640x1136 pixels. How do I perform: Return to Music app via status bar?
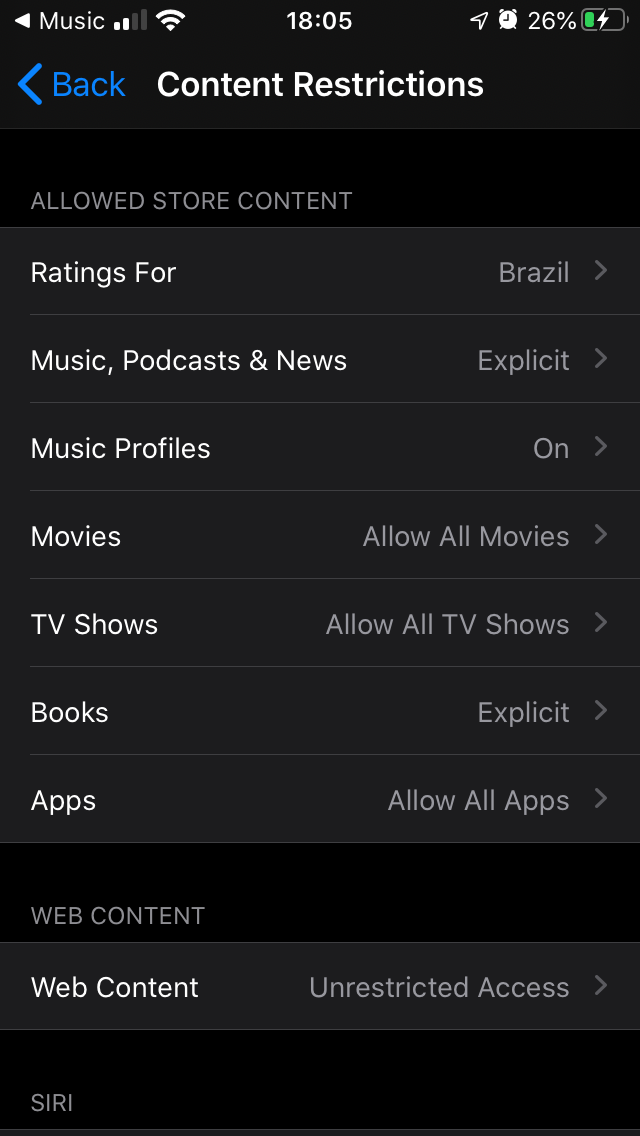pyautogui.click(x=60, y=21)
